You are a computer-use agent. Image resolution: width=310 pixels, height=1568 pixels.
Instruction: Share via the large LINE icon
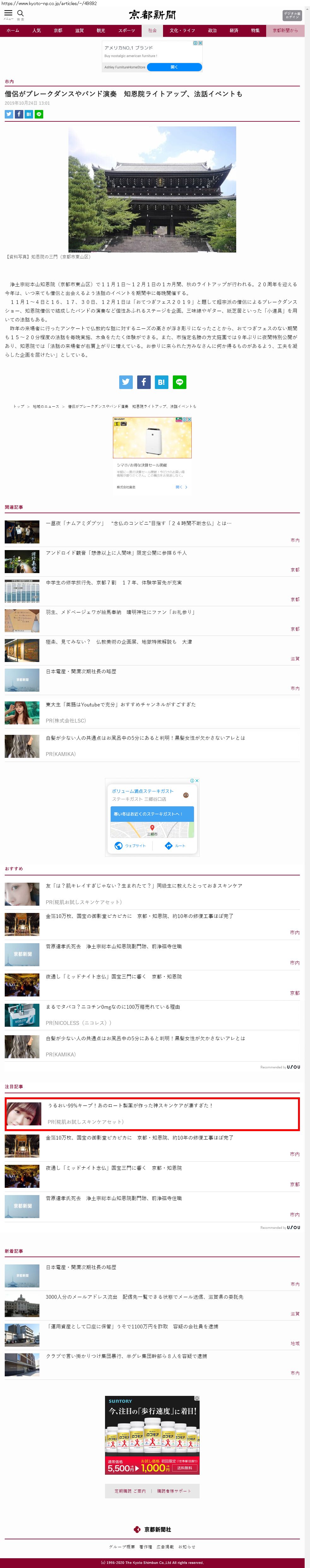click(179, 382)
